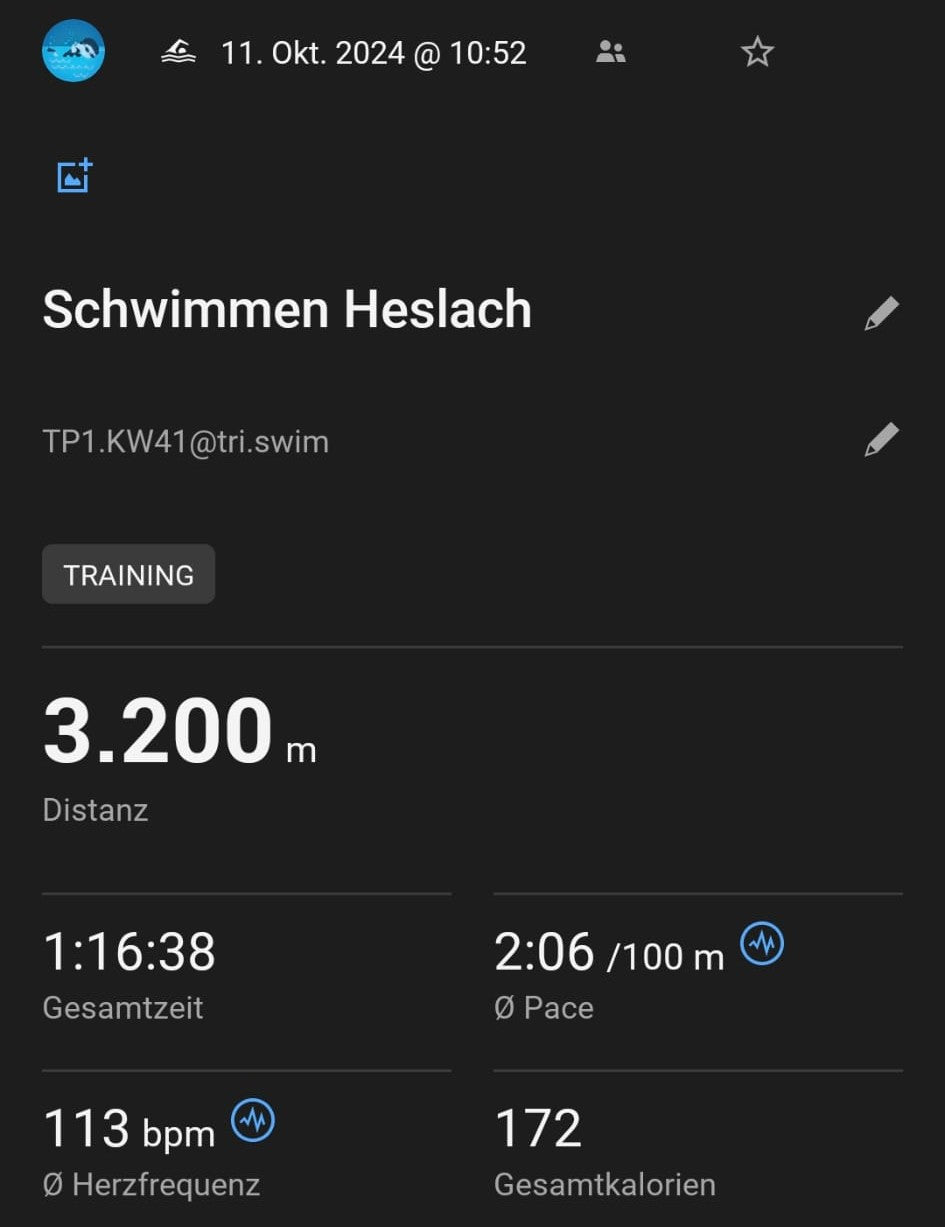Open the pace chart icon

tap(762, 944)
